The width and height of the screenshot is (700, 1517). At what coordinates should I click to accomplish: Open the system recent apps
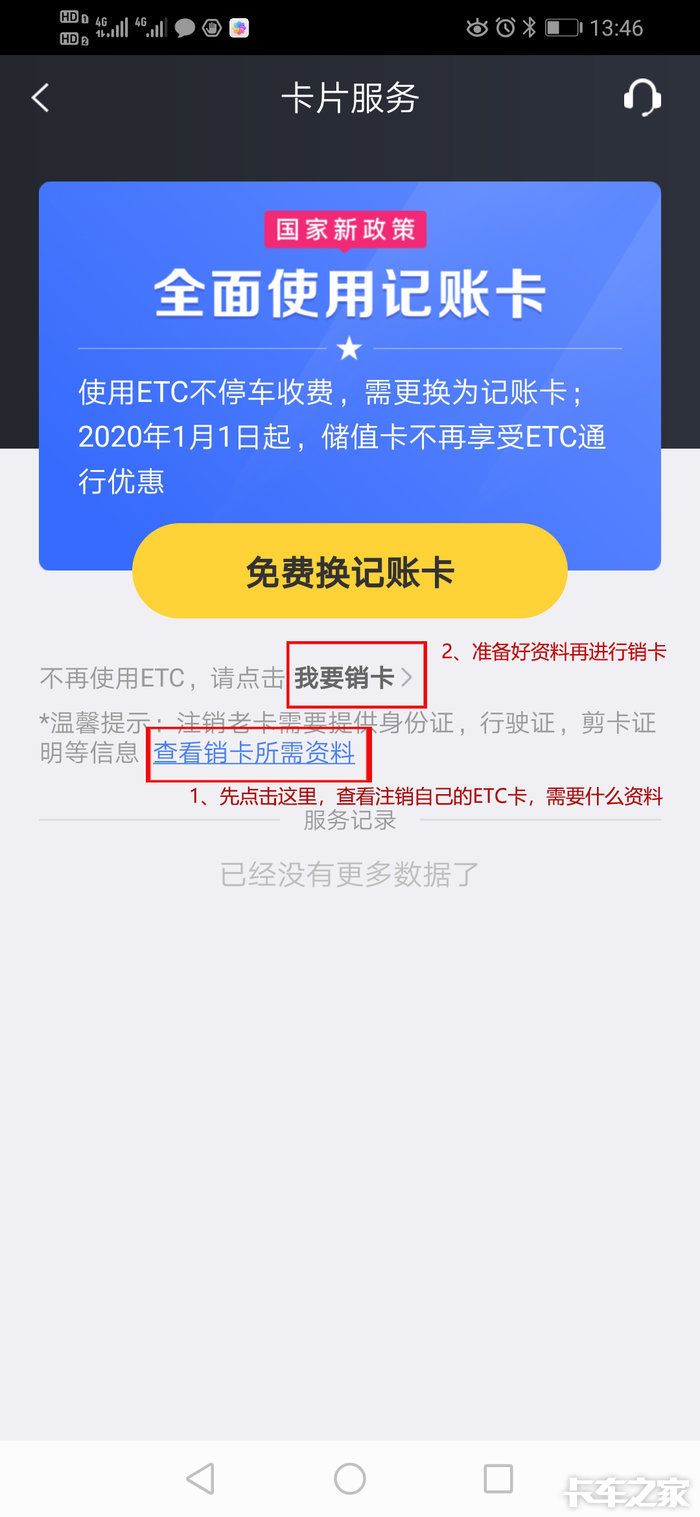[497, 1478]
